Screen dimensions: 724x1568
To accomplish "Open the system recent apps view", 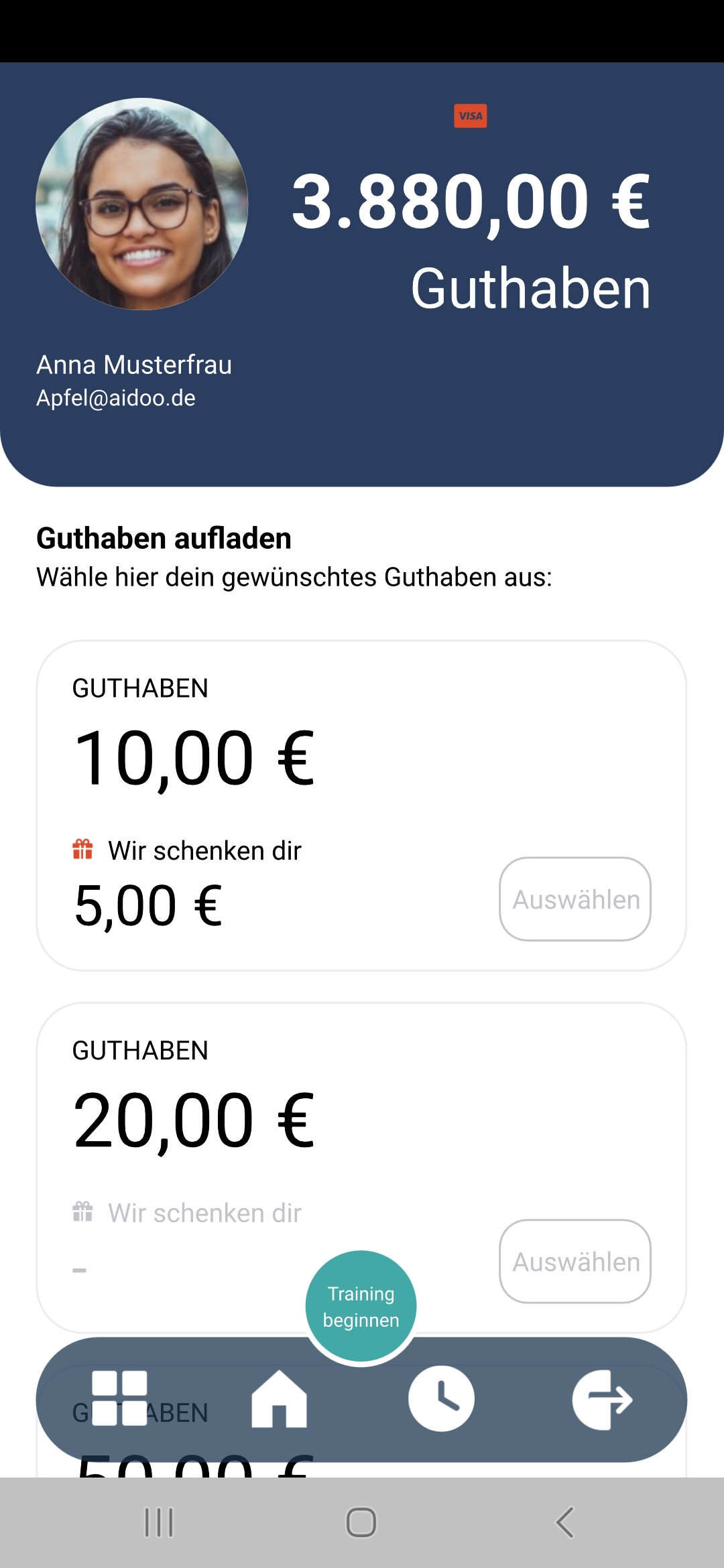I will click(159, 1522).
